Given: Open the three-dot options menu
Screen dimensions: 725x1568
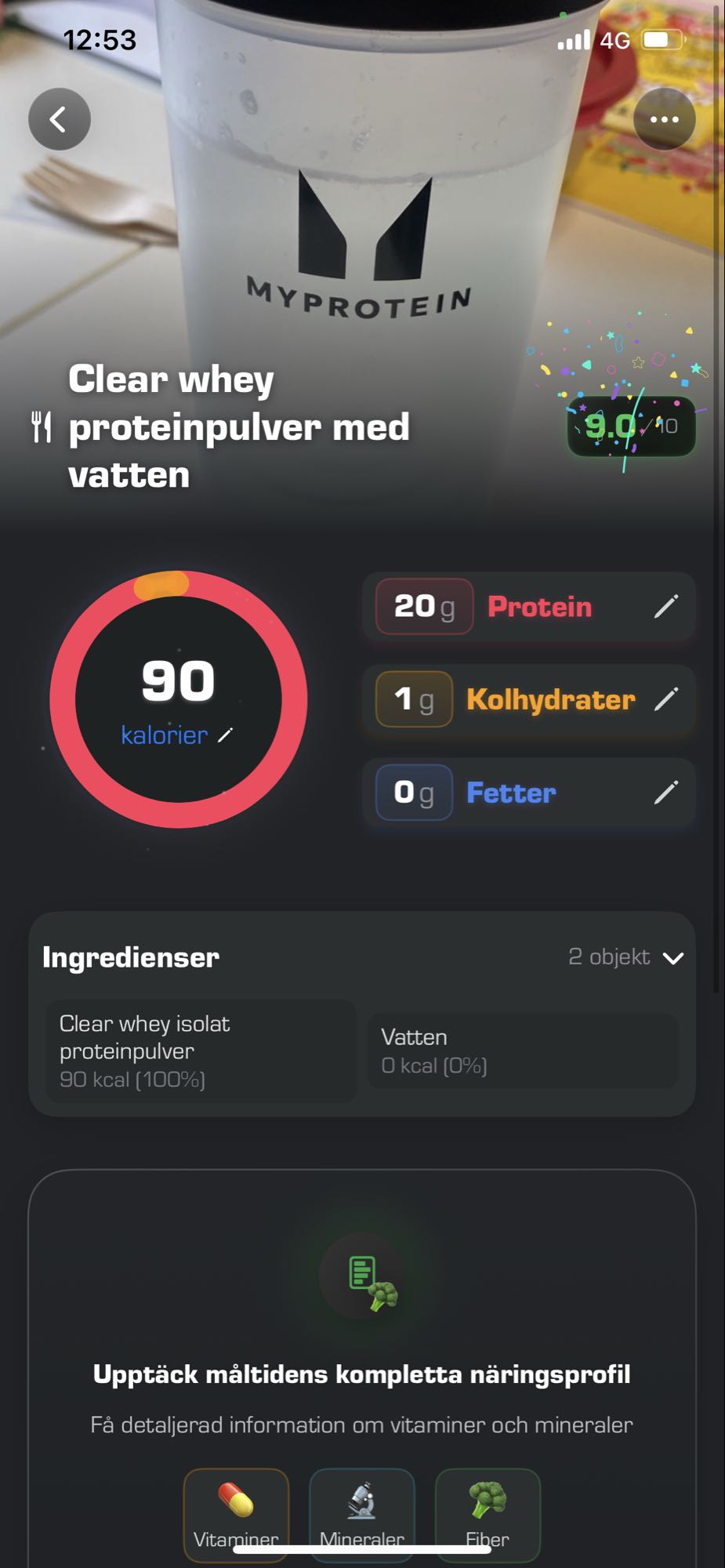Looking at the screenshot, I should click(x=665, y=118).
